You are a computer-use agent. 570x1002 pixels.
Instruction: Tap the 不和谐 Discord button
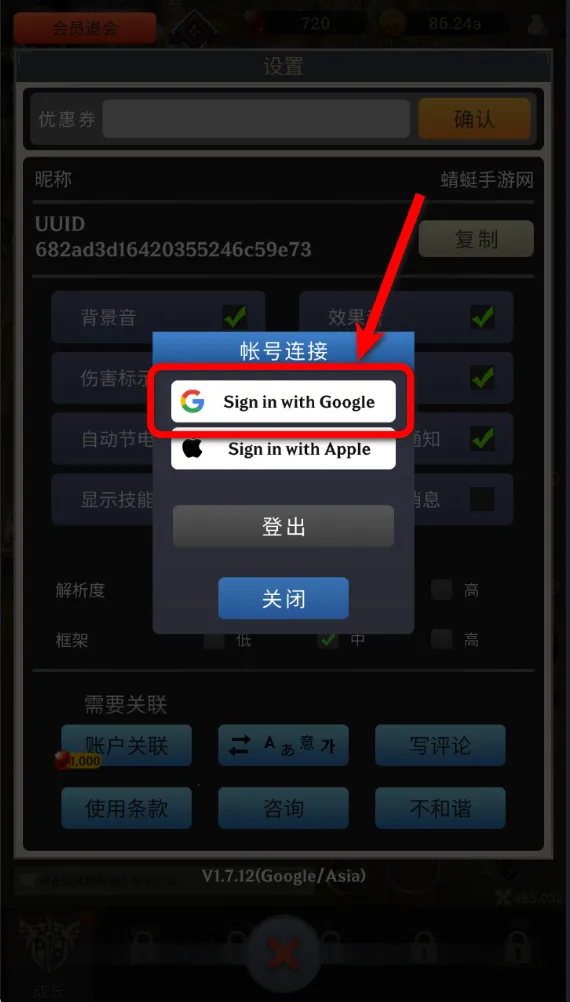(440, 808)
